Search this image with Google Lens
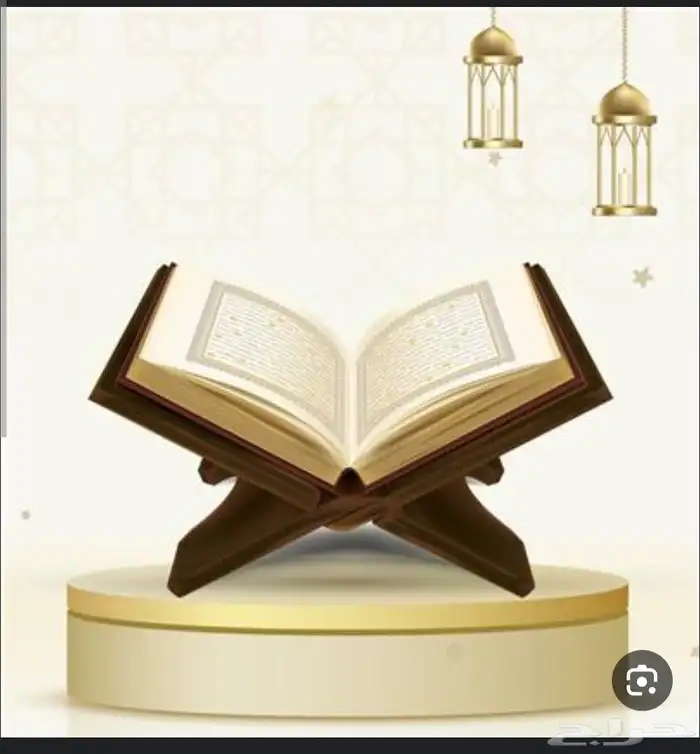 click(642, 680)
